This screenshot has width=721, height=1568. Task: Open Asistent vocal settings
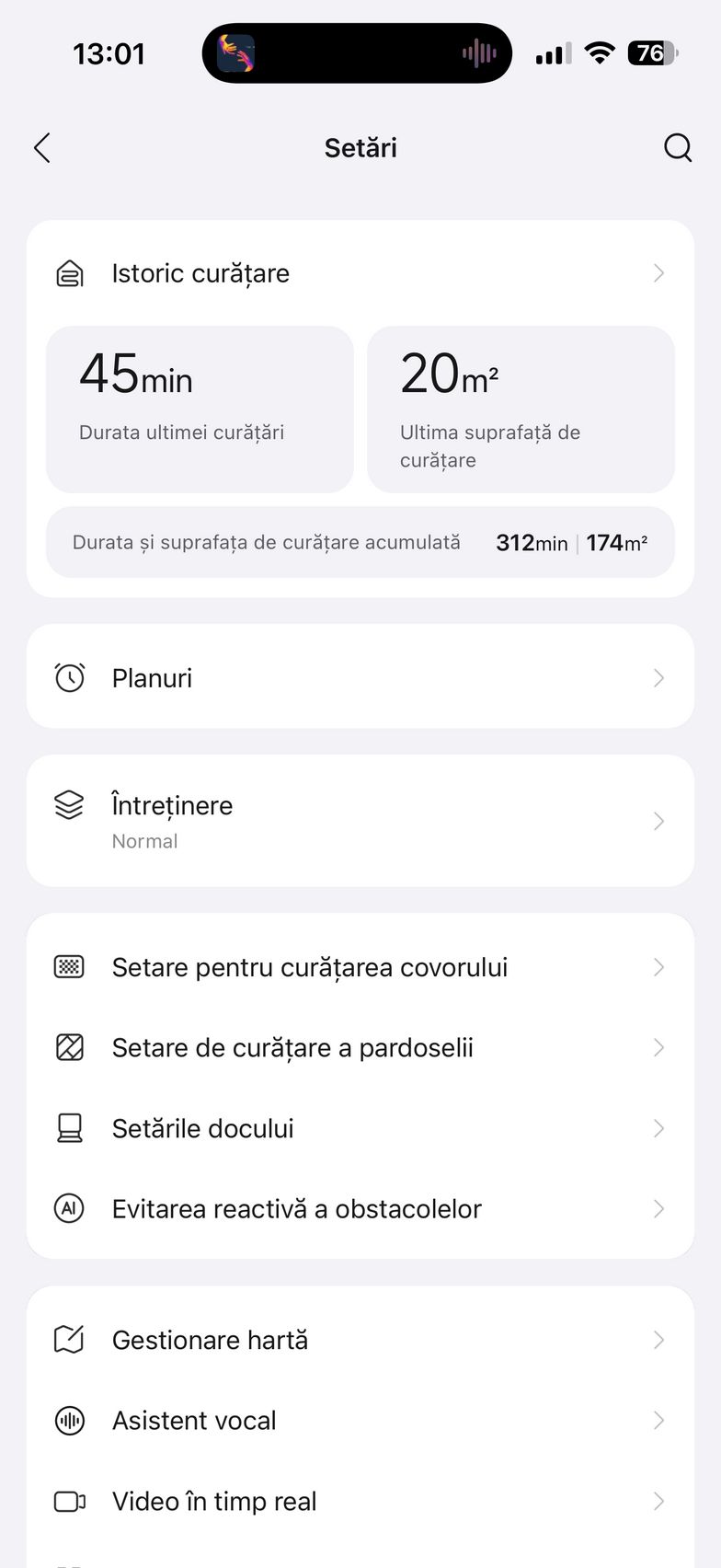[x=360, y=1421]
